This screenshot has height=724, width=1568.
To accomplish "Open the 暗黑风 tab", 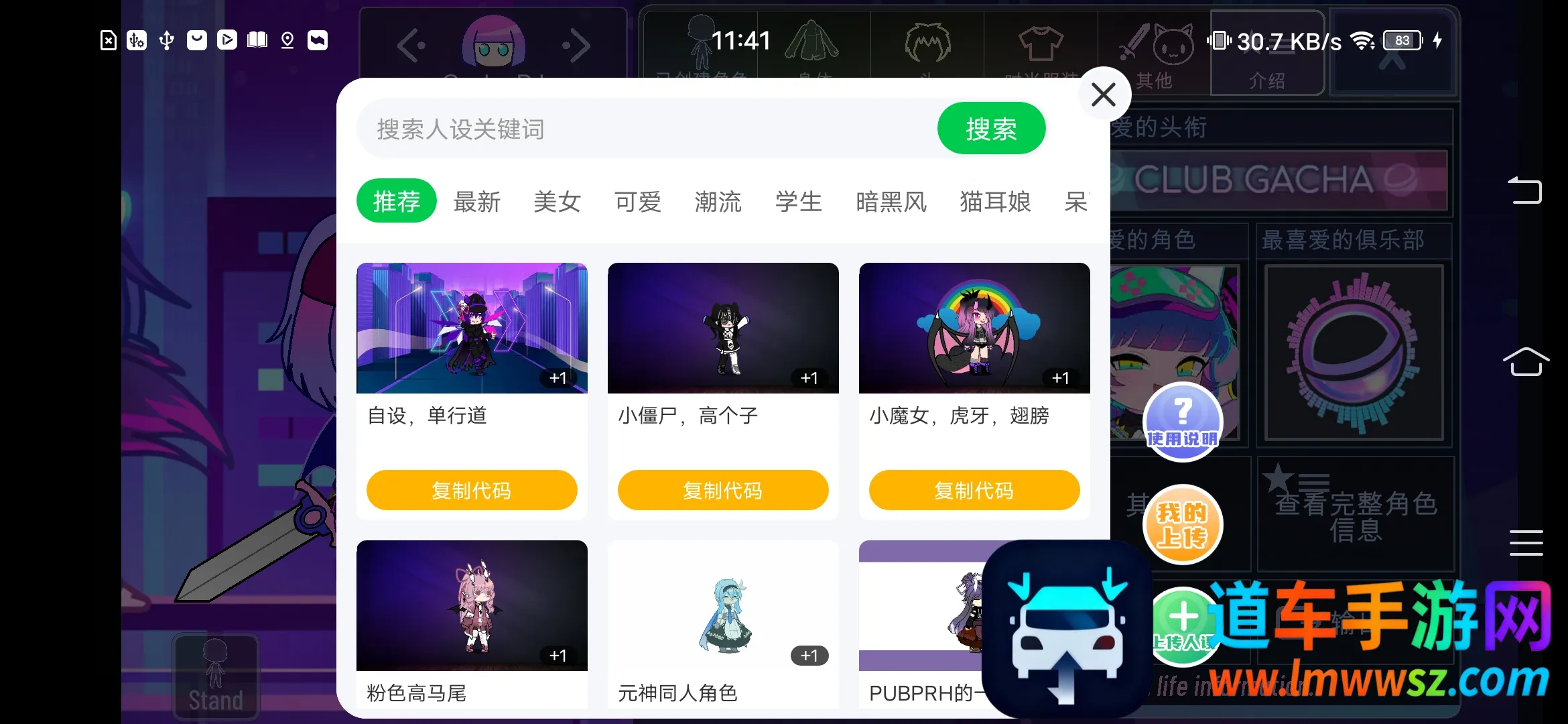I will 891,202.
